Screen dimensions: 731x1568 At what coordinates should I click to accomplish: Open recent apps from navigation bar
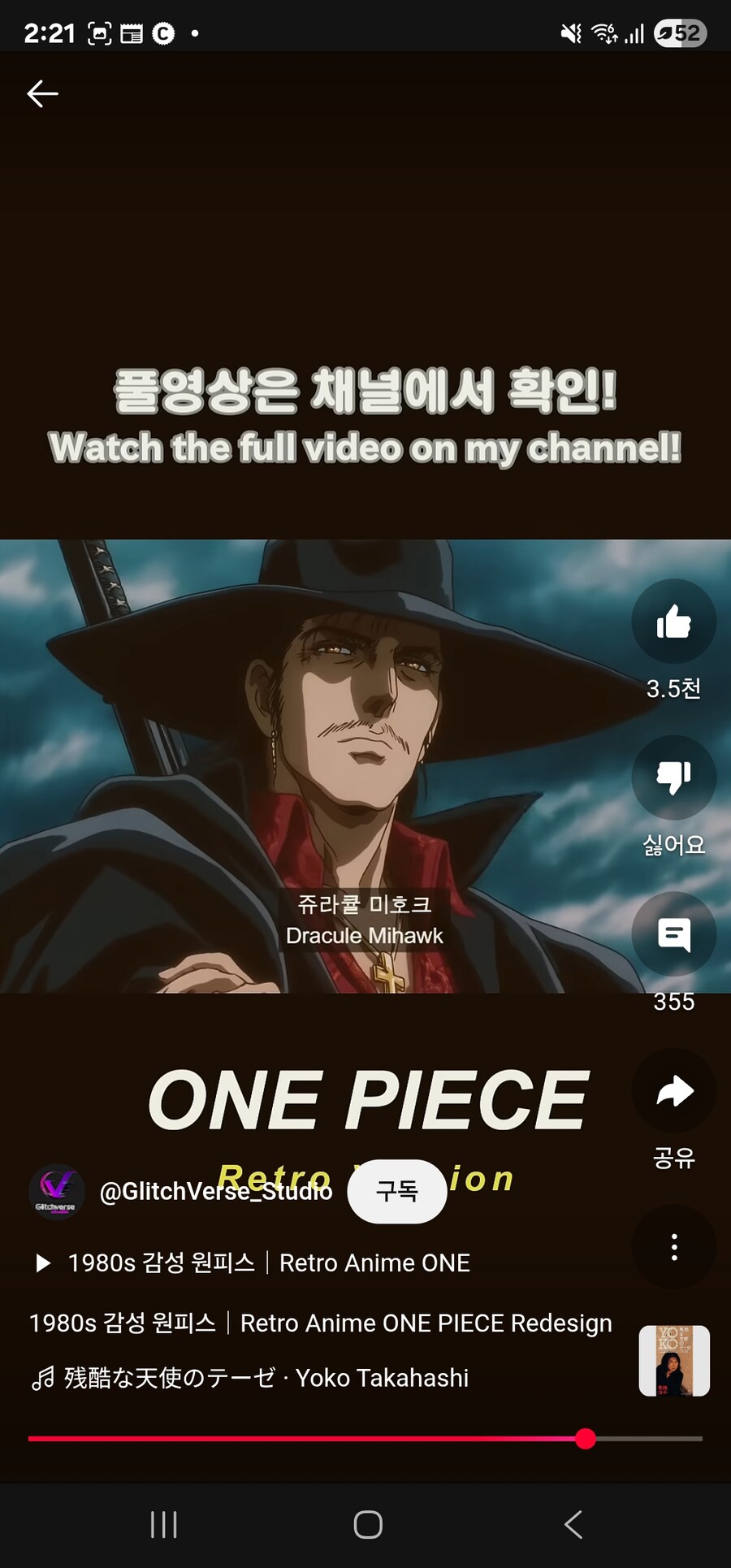(x=164, y=1525)
